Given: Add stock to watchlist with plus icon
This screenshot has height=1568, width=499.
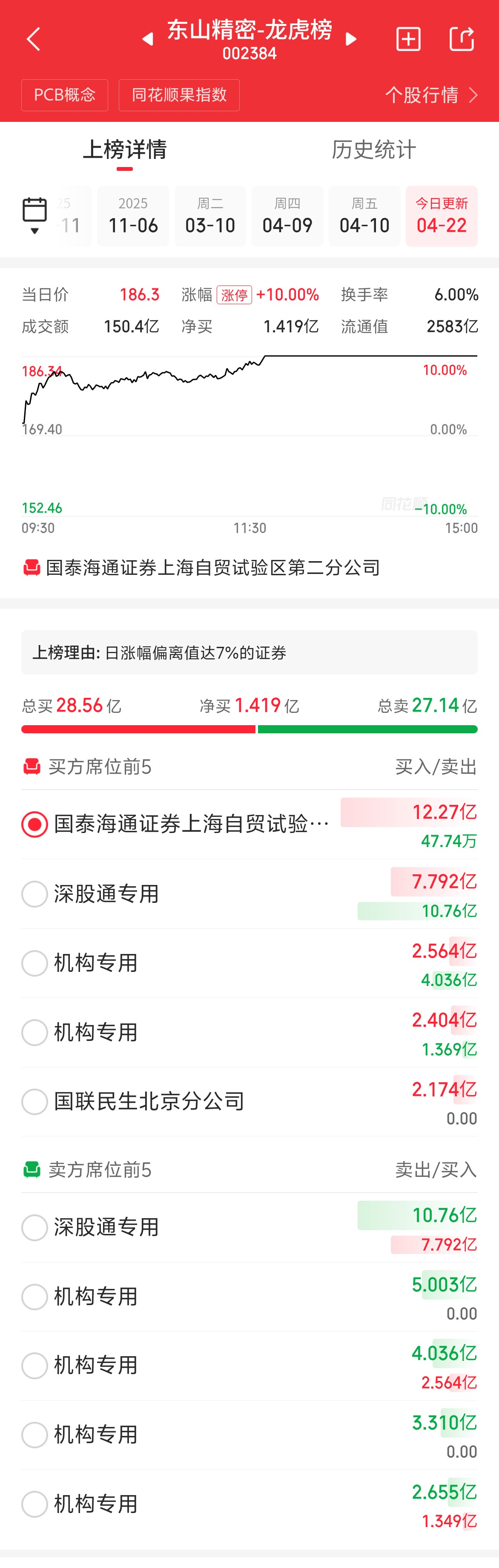Looking at the screenshot, I should coord(408,40).
